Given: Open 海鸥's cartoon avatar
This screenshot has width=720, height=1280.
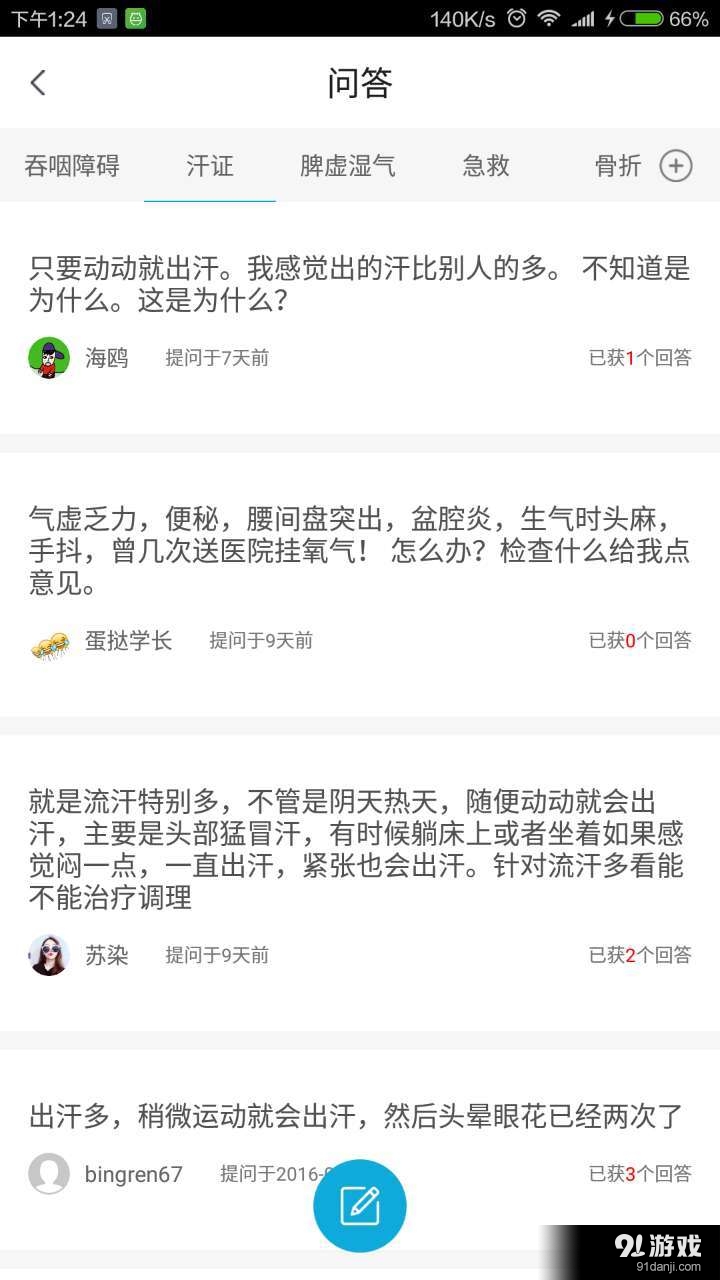Looking at the screenshot, I should pyautogui.click(x=48, y=357).
